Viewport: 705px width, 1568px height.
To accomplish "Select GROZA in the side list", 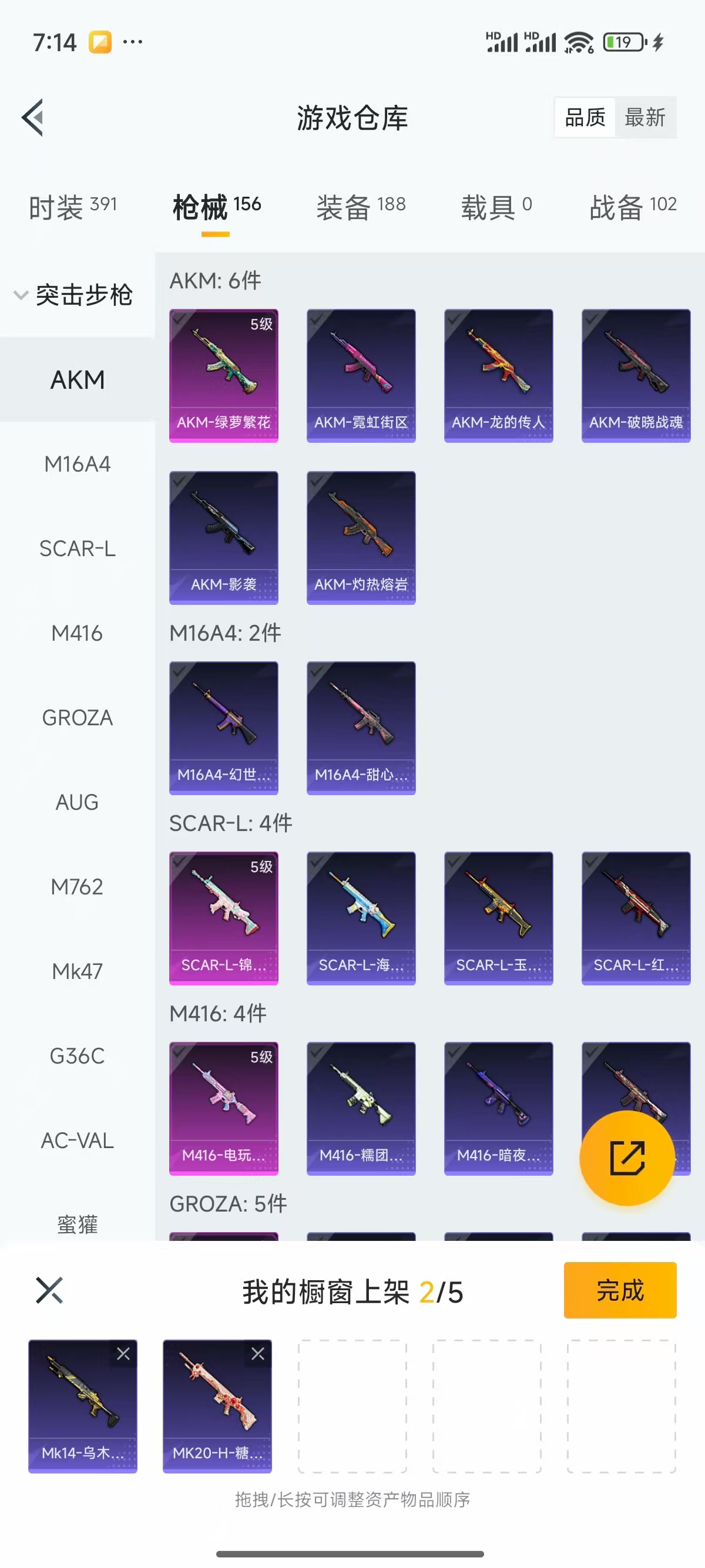I will click(x=78, y=718).
